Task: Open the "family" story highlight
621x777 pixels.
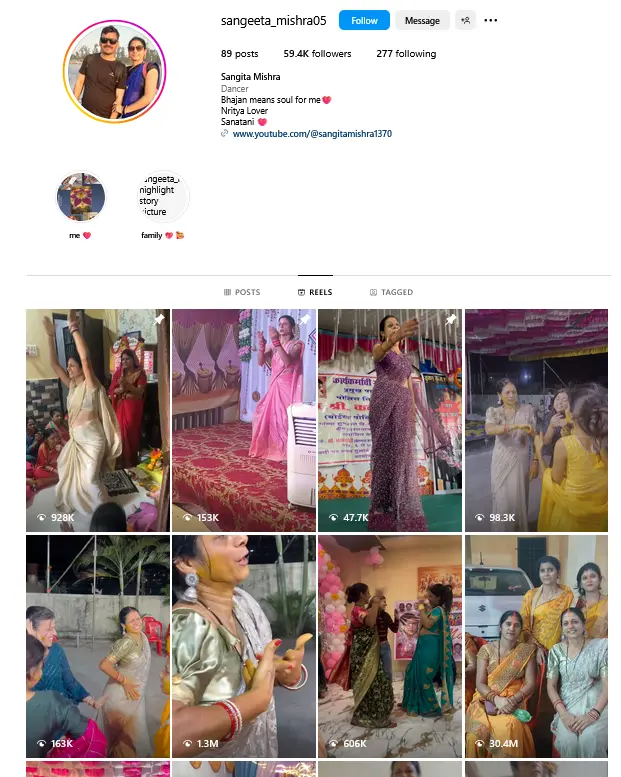Action: point(163,197)
